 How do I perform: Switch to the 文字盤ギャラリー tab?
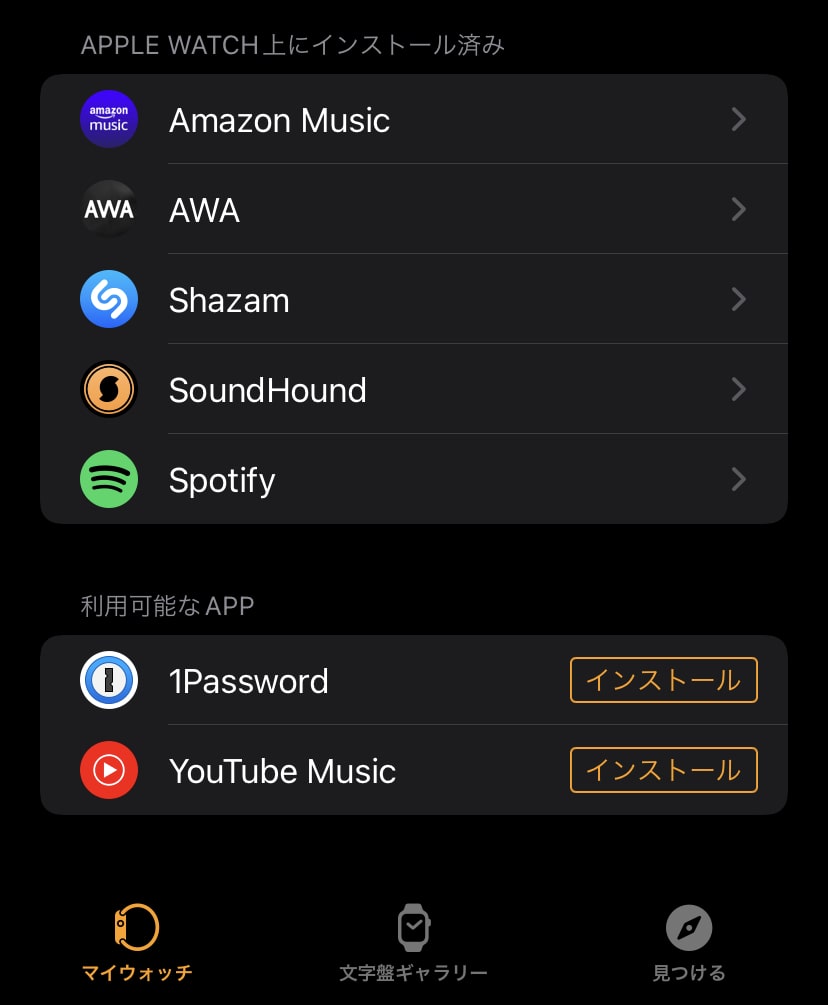(413, 942)
